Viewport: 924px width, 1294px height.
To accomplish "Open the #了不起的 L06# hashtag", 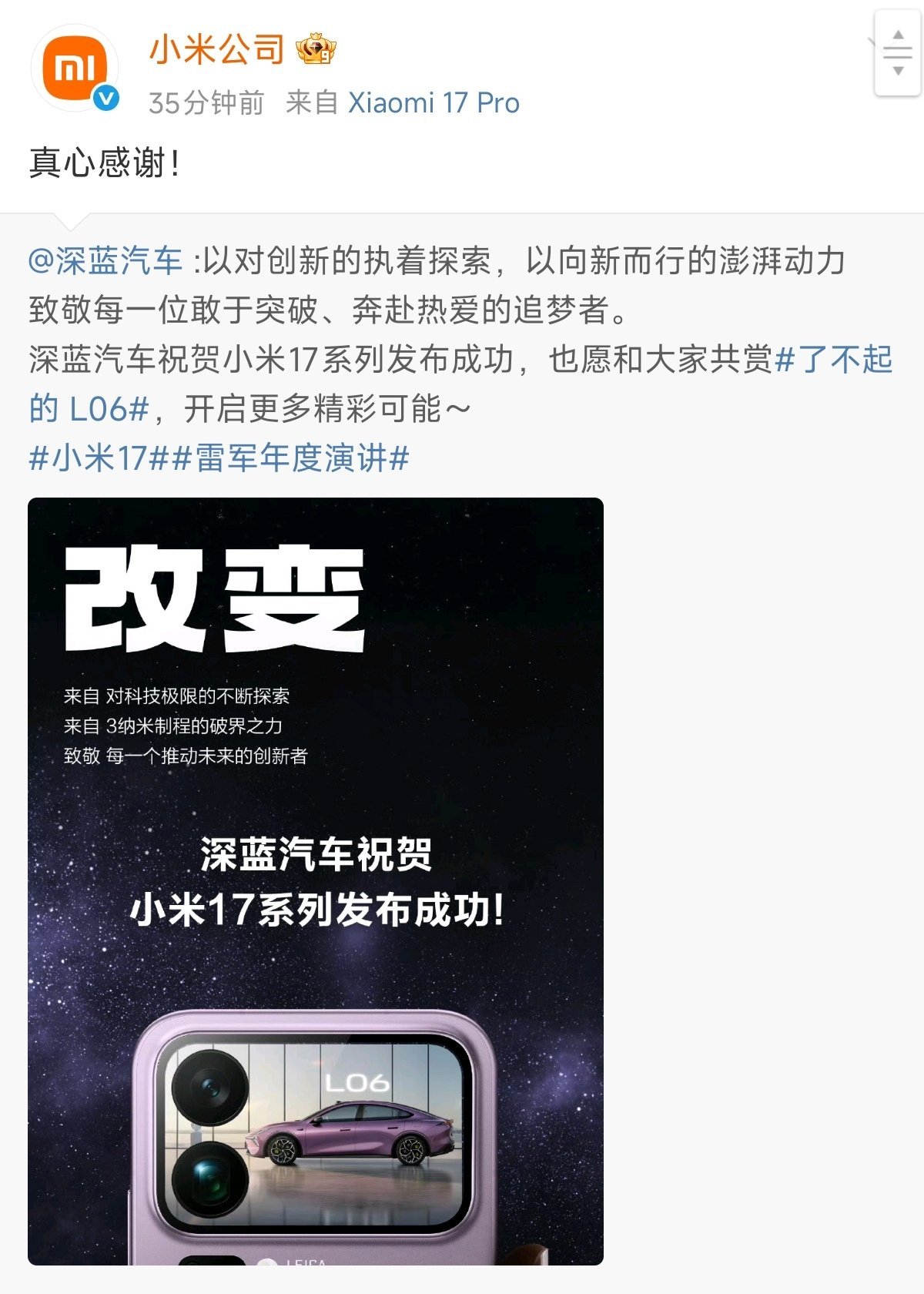I will coord(834,360).
